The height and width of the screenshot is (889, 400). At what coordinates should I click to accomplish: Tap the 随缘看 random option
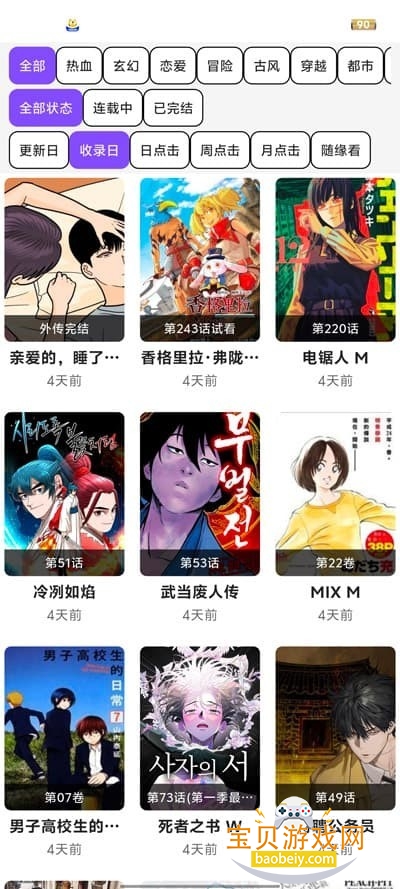click(x=341, y=150)
